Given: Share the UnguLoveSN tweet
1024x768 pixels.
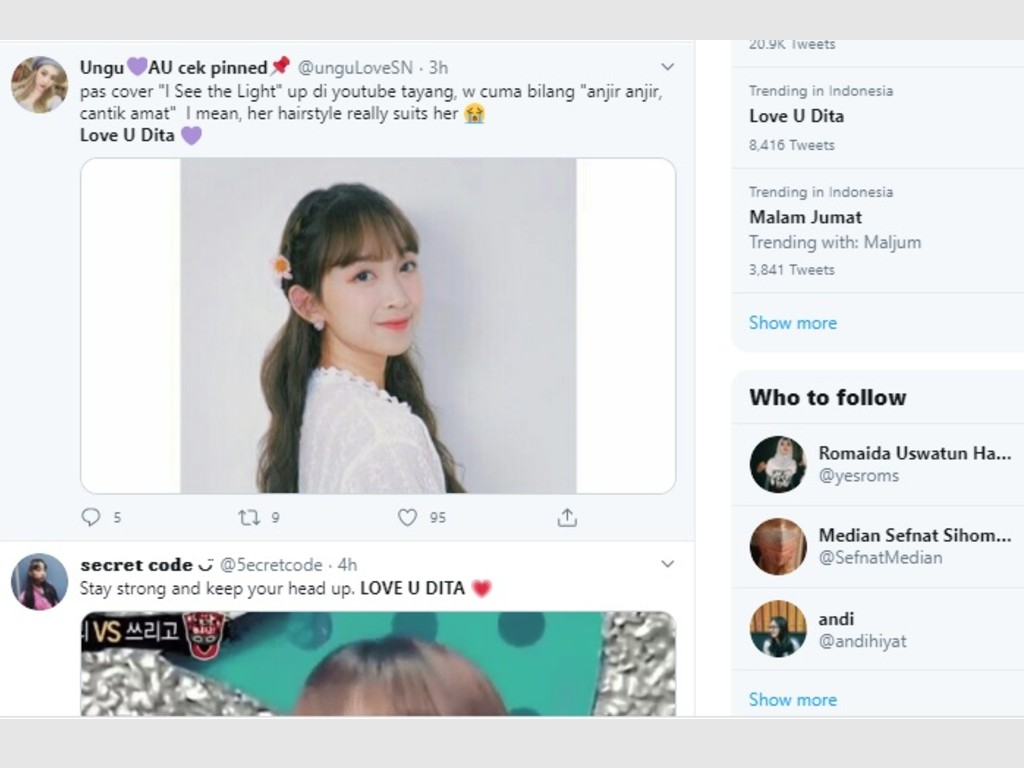Looking at the screenshot, I should click(567, 517).
